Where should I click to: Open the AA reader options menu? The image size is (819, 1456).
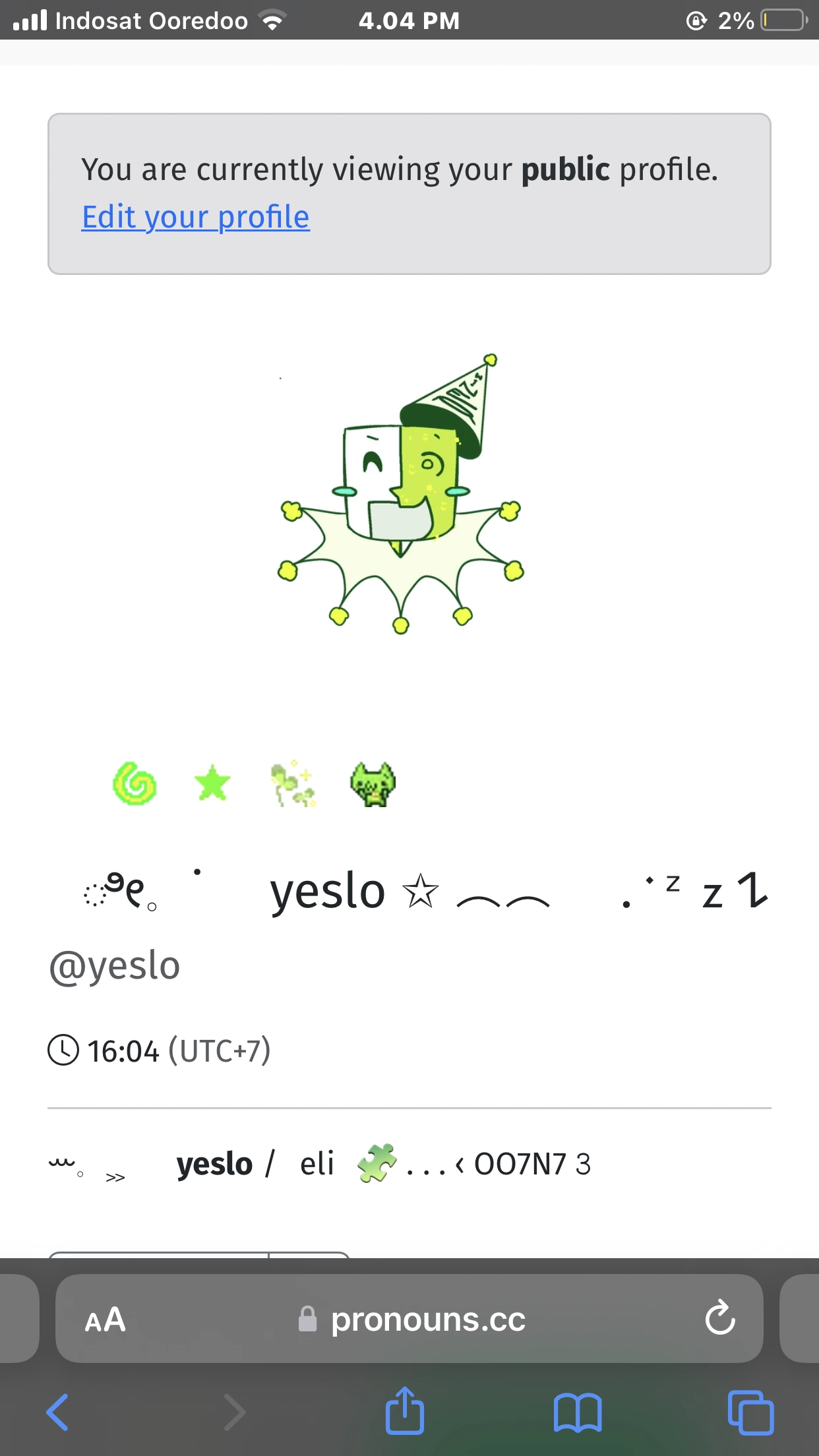click(106, 1319)
